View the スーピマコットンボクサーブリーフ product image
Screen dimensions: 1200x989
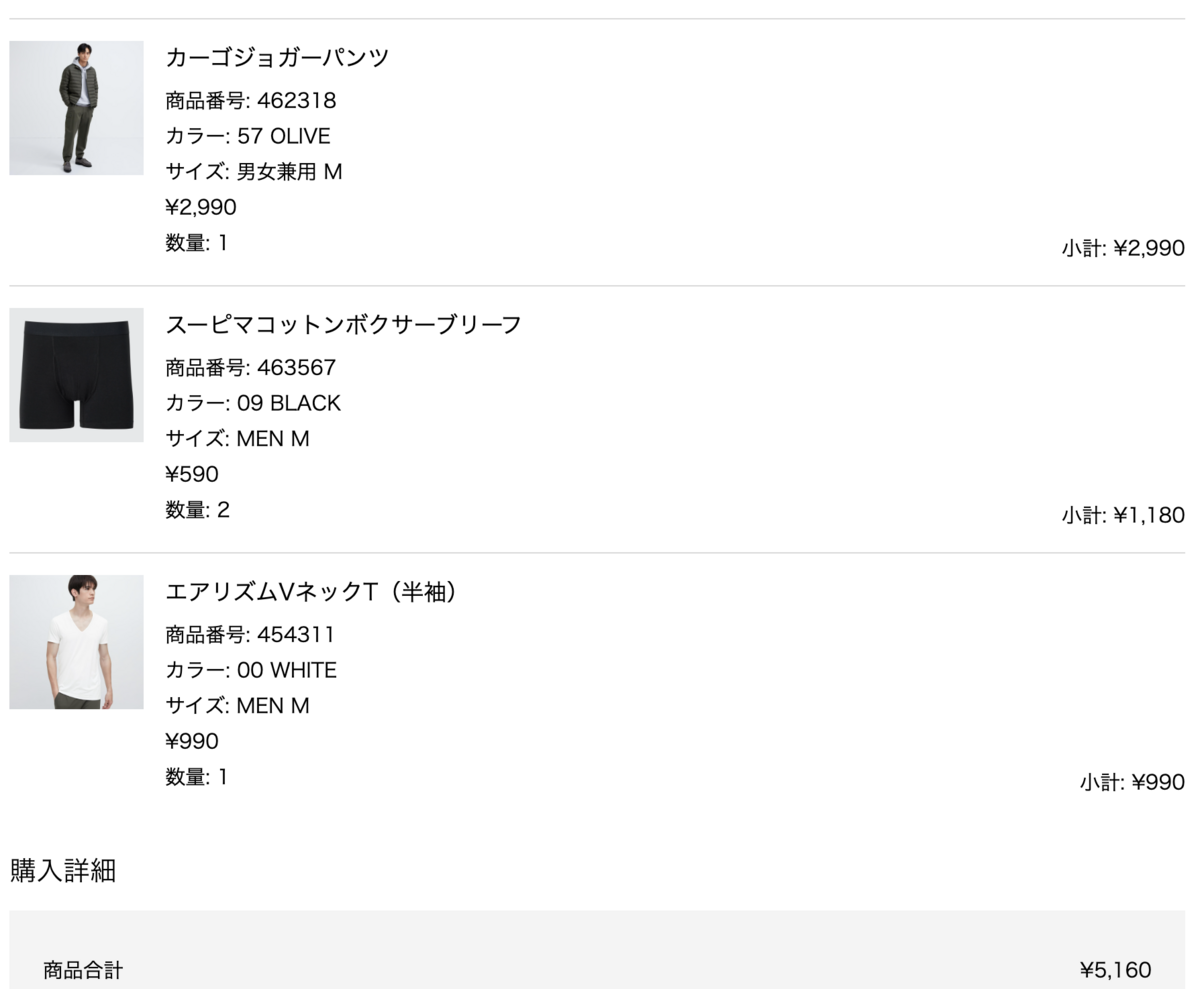pyautogui.click(x=76, y=375)
